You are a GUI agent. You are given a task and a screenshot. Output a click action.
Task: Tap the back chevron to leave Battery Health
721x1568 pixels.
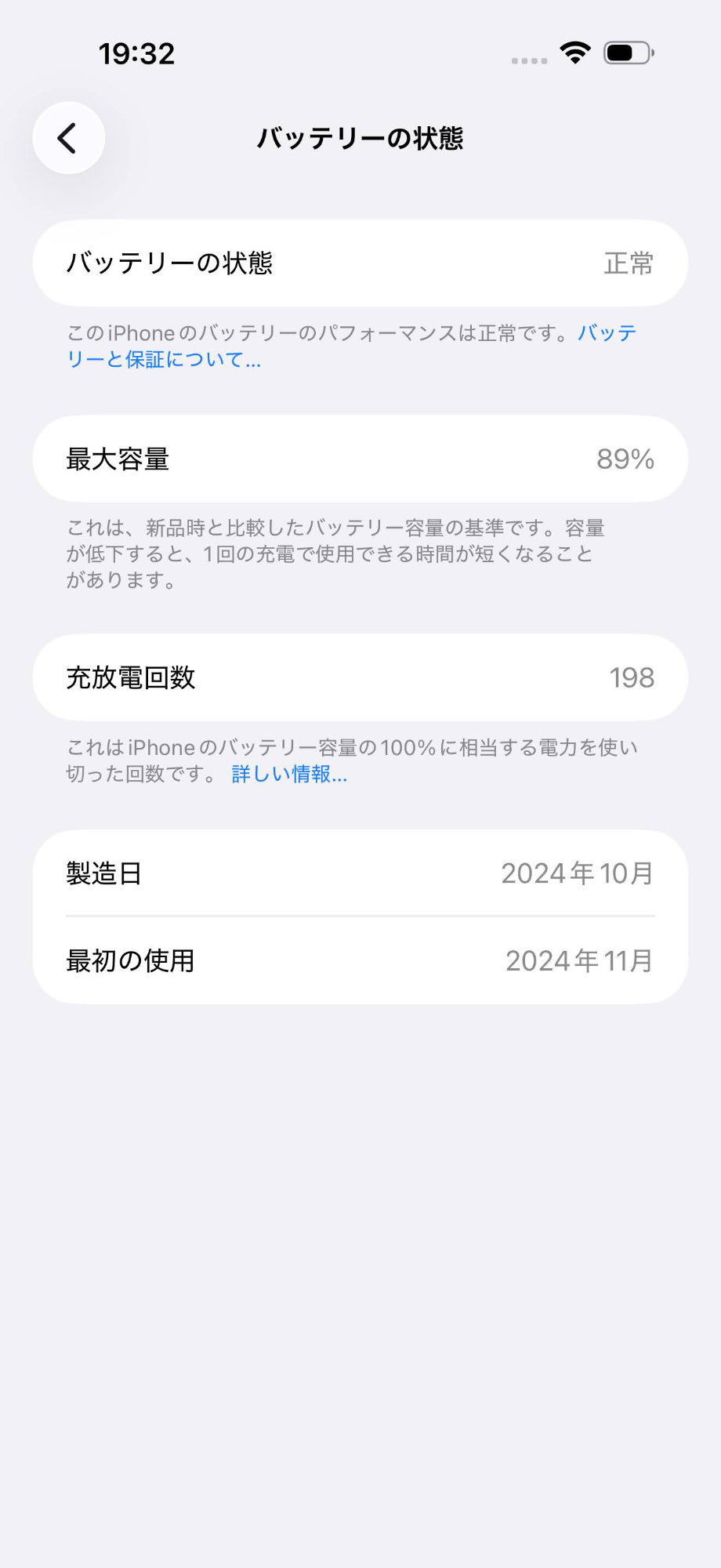coord(67,137)
